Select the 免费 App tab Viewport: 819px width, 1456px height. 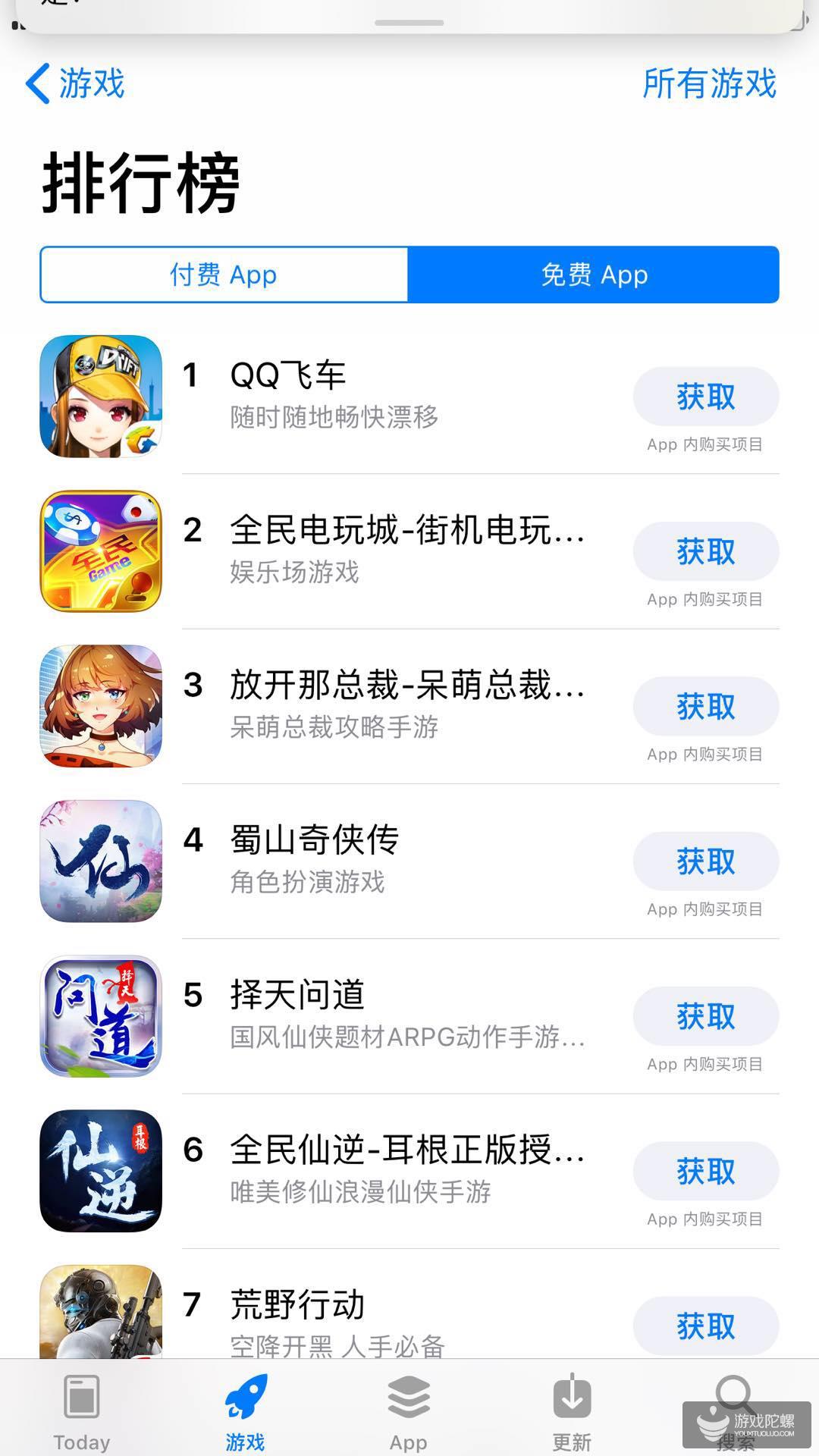[594, 275]
